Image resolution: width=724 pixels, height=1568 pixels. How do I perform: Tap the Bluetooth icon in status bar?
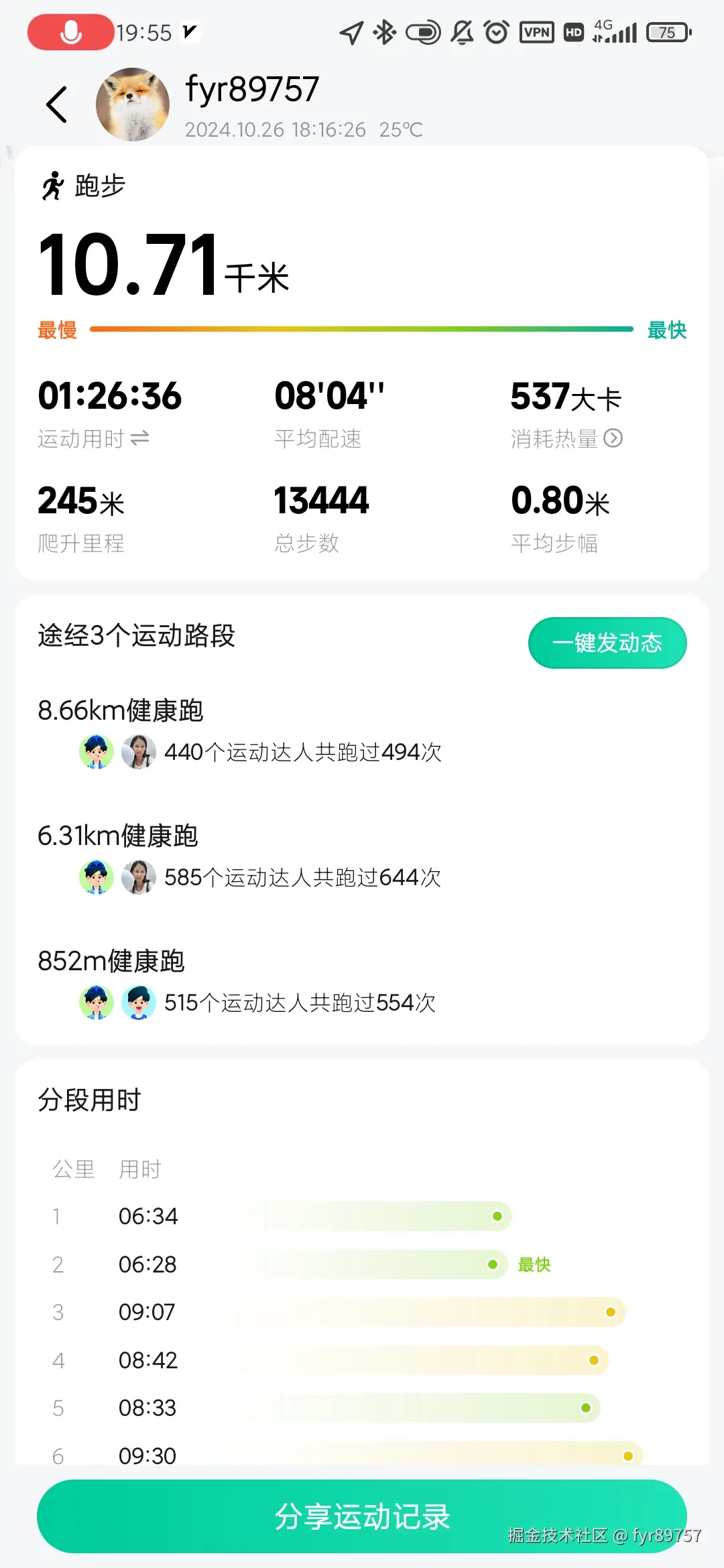[384, 31]
